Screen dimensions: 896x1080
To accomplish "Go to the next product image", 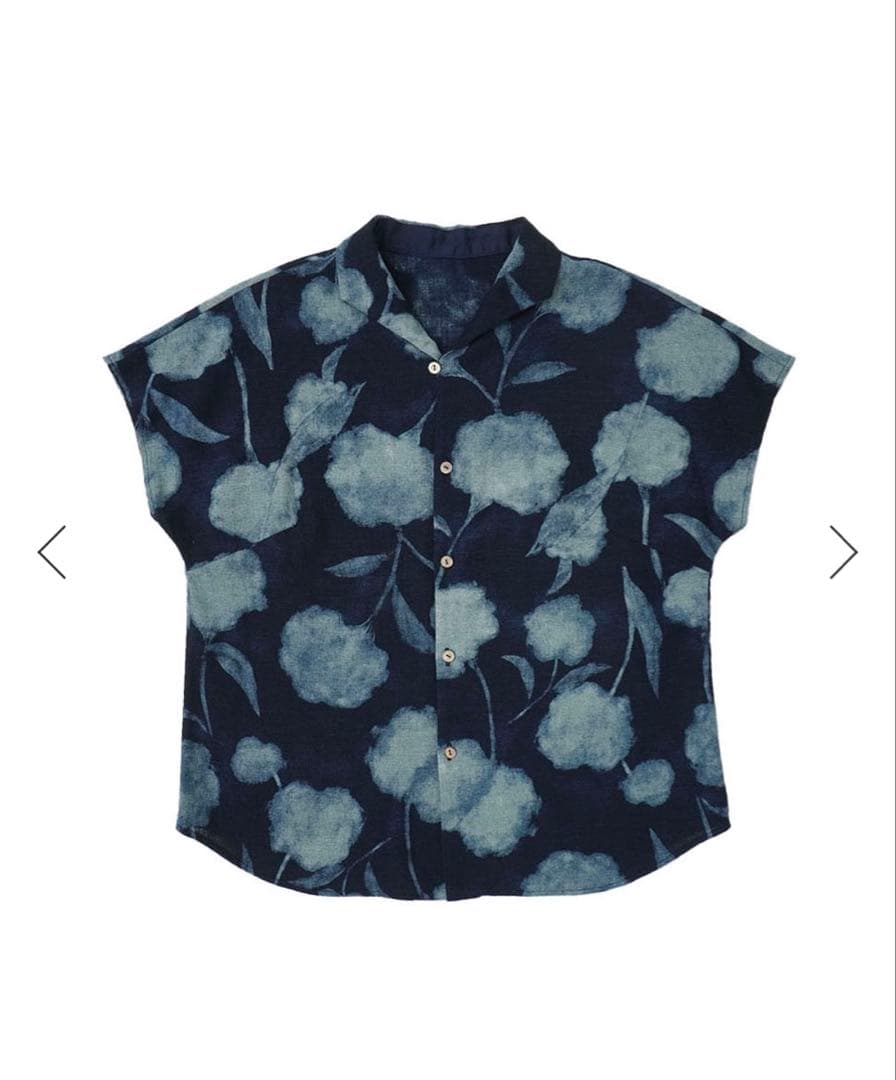I will (843, 552).
